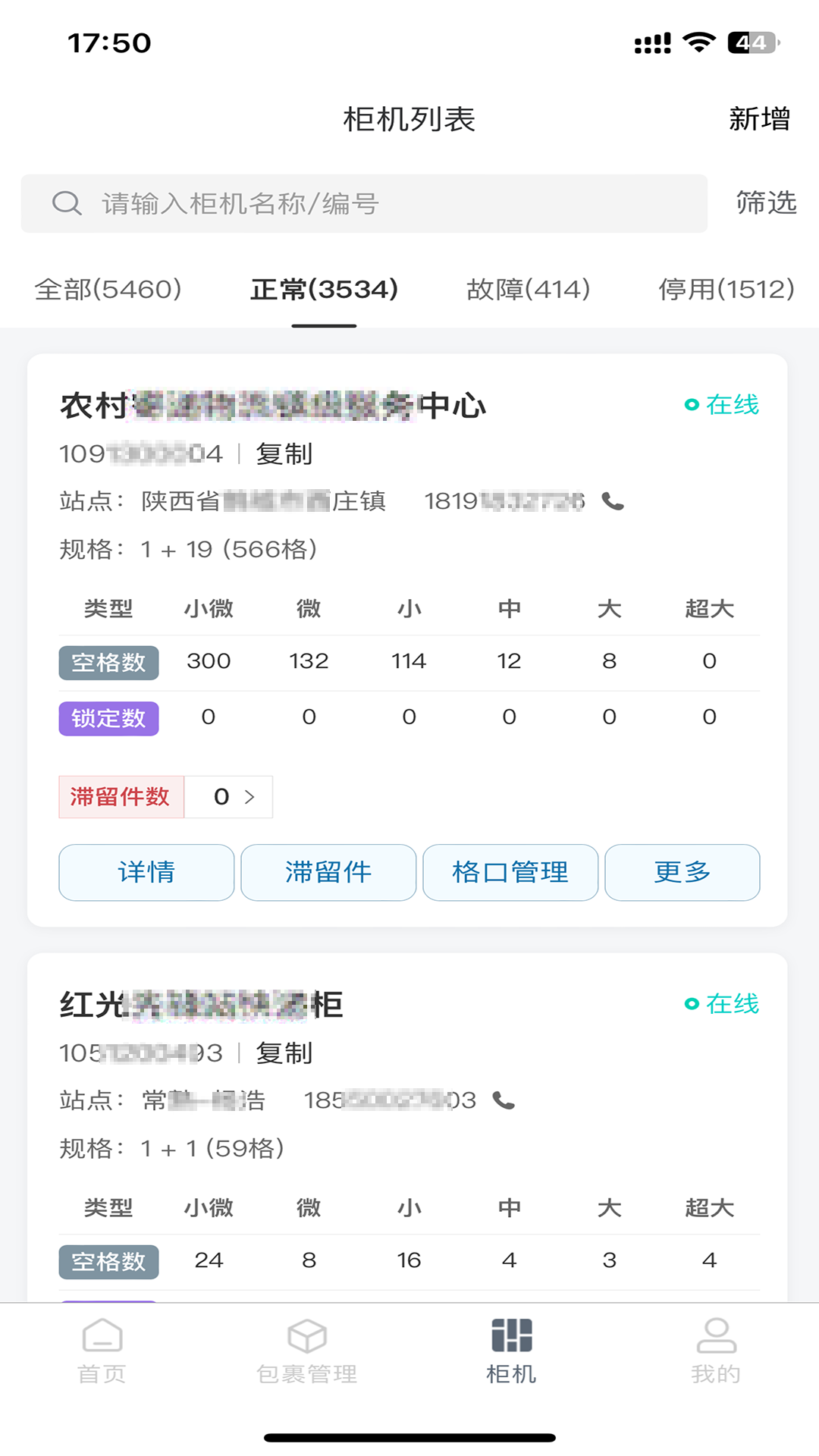Open the 筛选 filter options
The image size is (819, 1456).
click(x=764, y=202)
